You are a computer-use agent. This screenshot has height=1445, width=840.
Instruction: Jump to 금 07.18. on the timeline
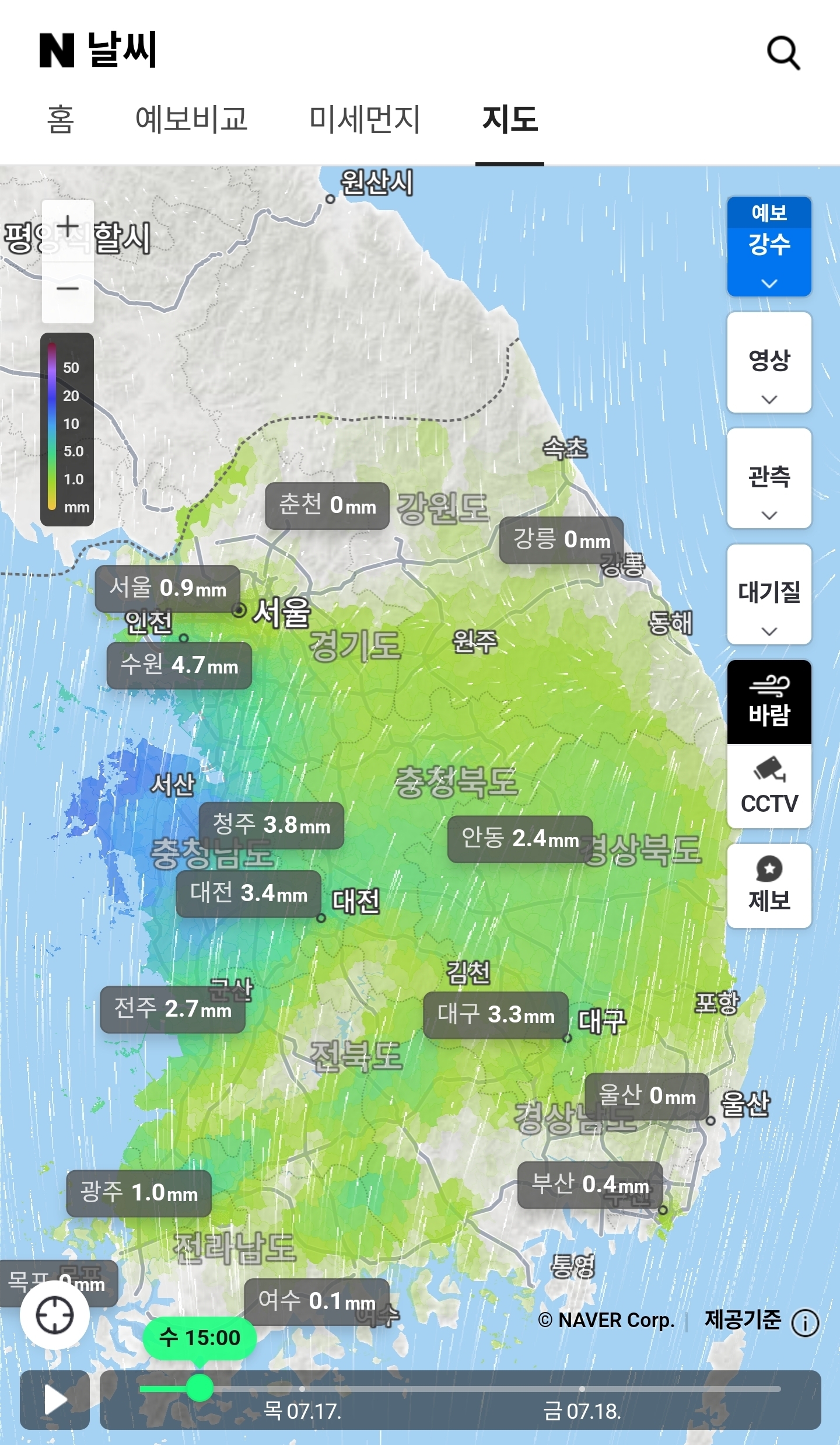click(x=582, y=1411)
